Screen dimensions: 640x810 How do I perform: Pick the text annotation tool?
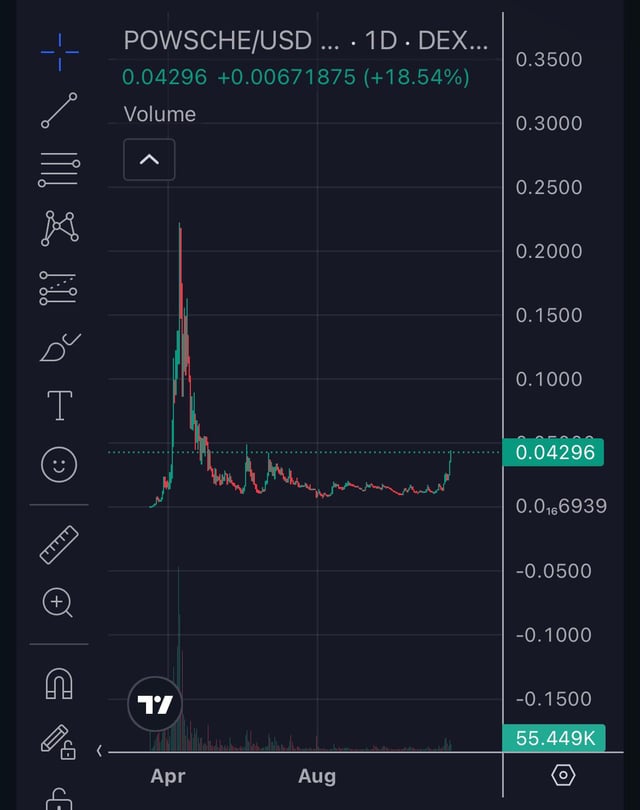coord(59,405)
